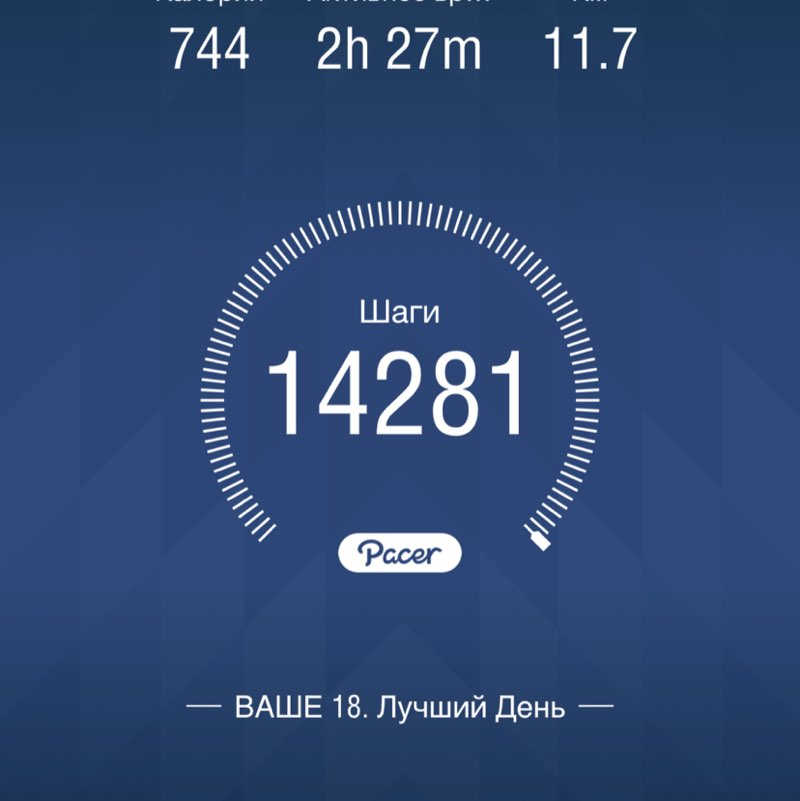
Task: Tap the Активное время stat header
Action: click(x=400, y=5)
